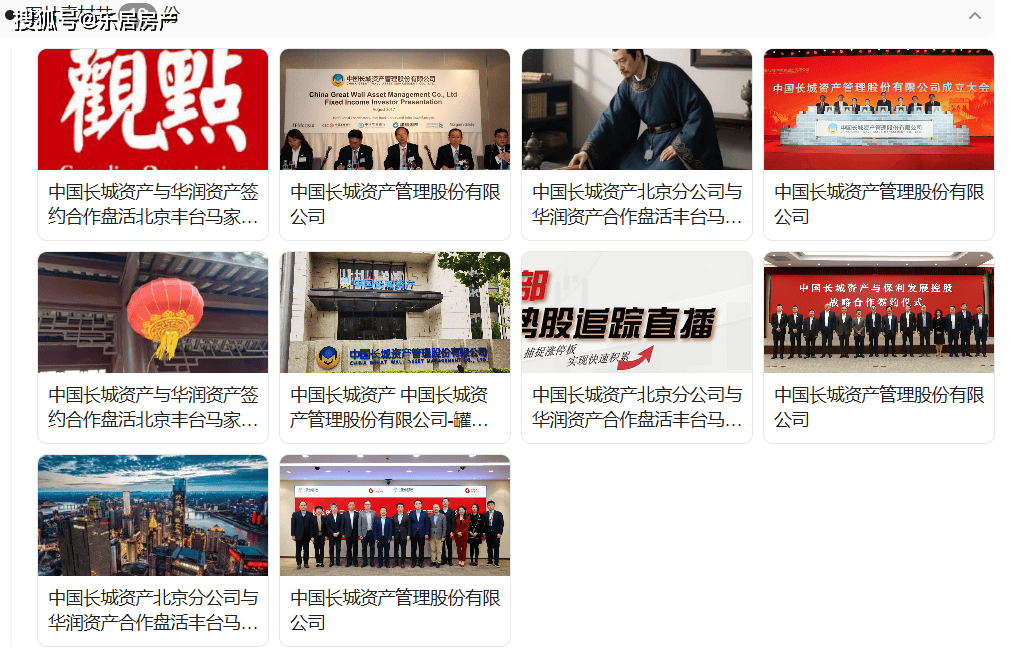Open the card with the red lantern photo
Viewport: 1010px width, 655px height.
(153, 313)
